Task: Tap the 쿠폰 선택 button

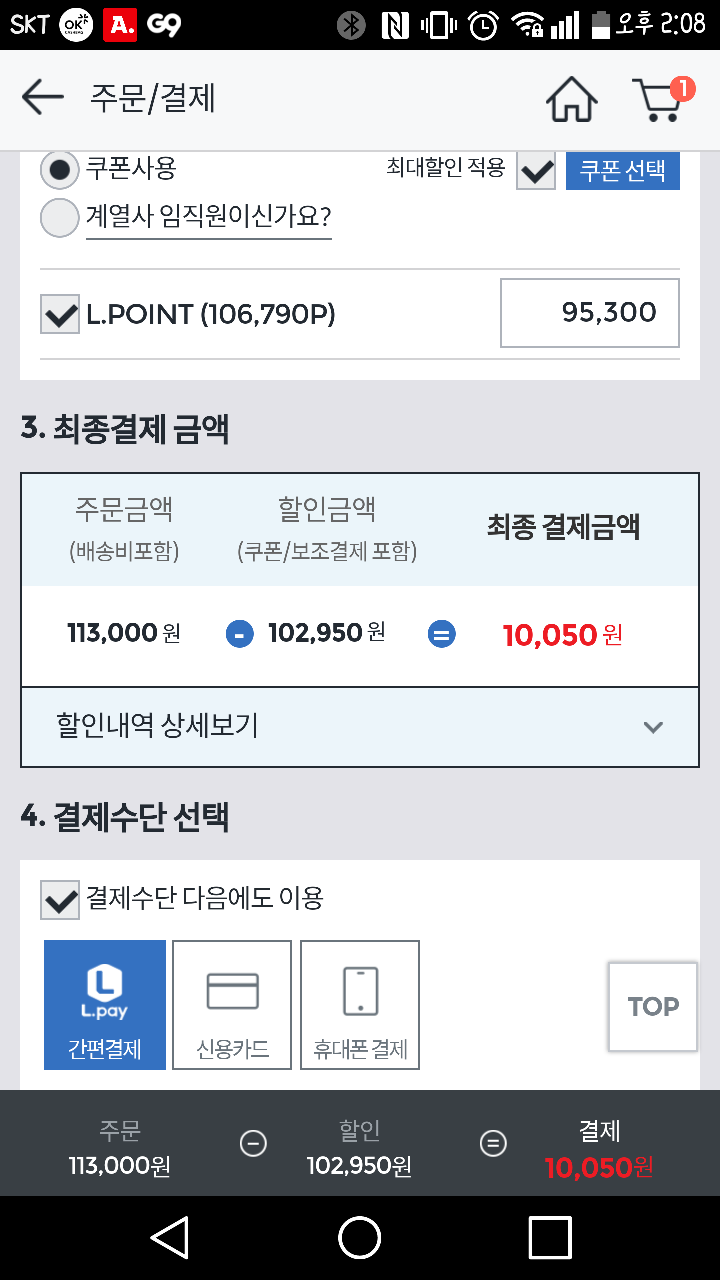Action: pos(622,170)
